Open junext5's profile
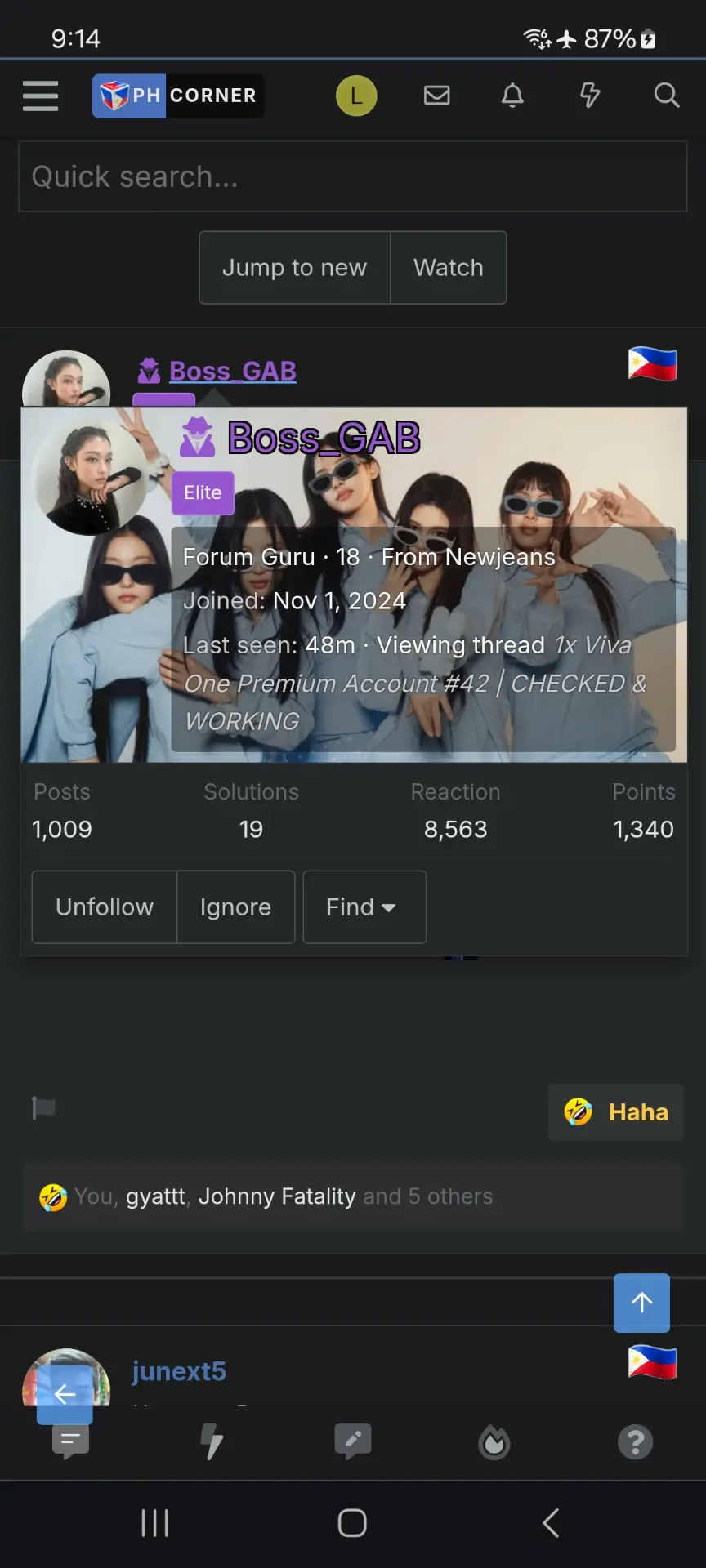 tap(179, 1371)
